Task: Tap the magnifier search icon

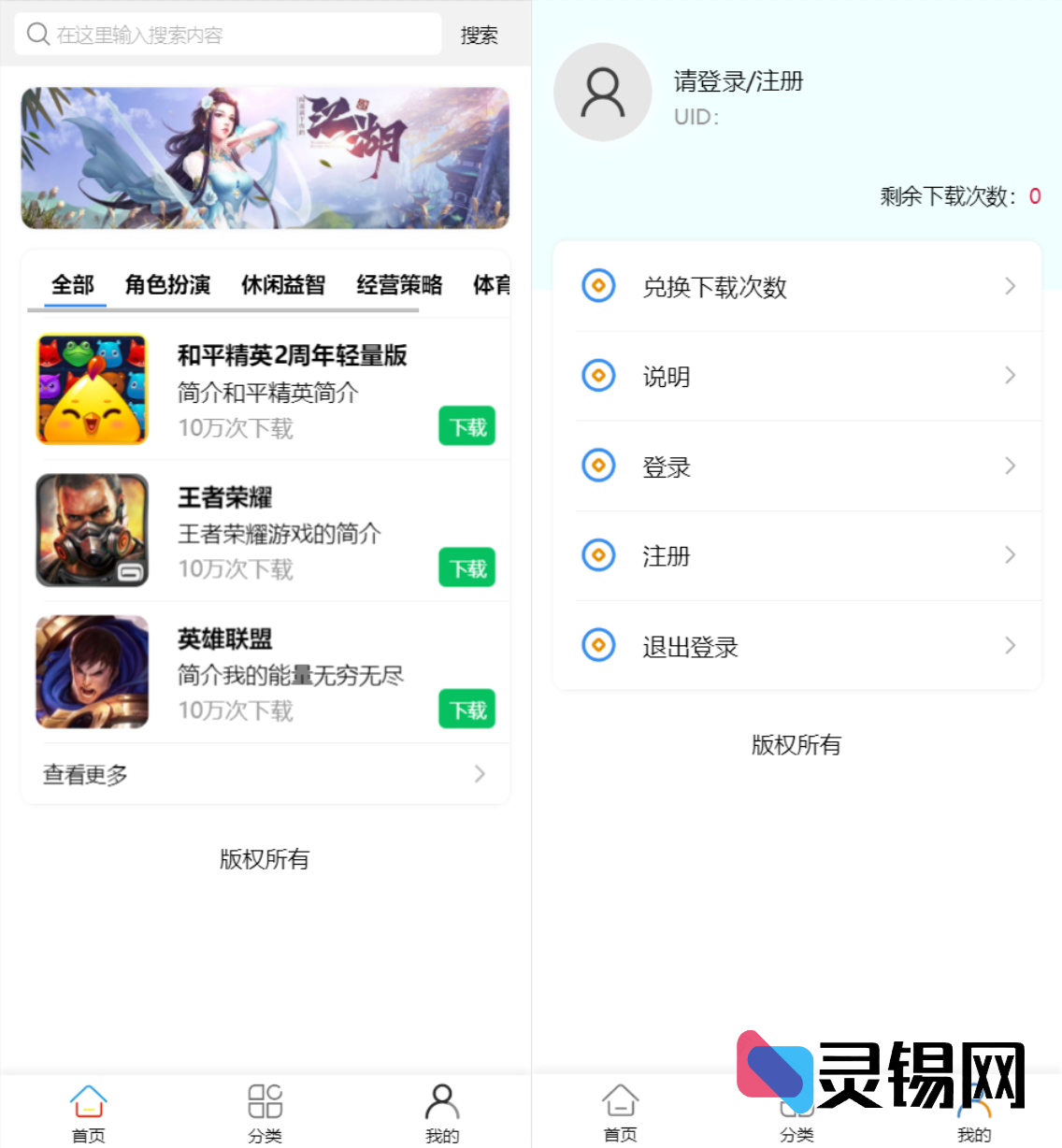Action: pyautogui.click(x=38, y=34)
